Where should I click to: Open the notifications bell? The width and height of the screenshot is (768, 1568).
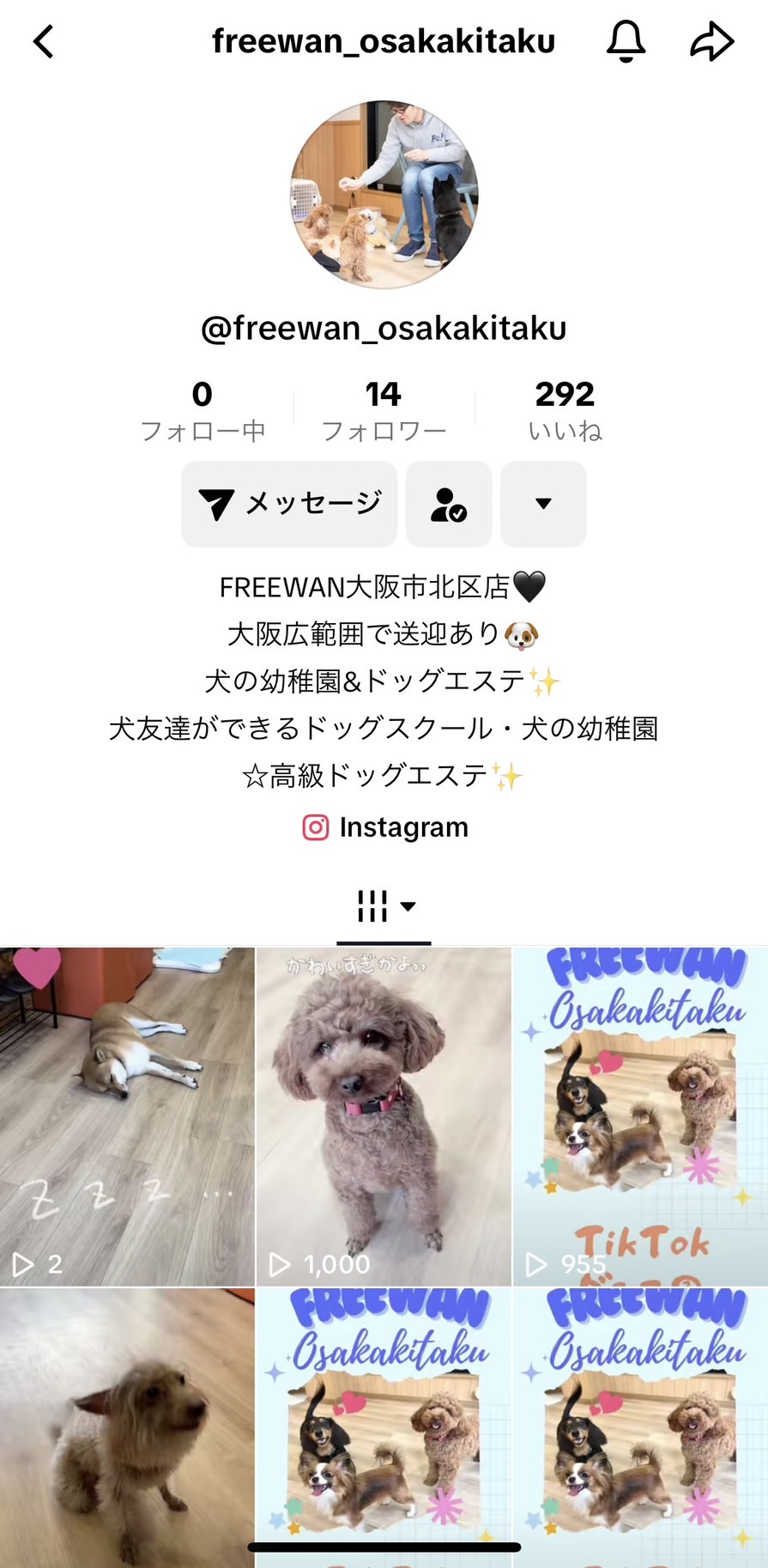626,40
